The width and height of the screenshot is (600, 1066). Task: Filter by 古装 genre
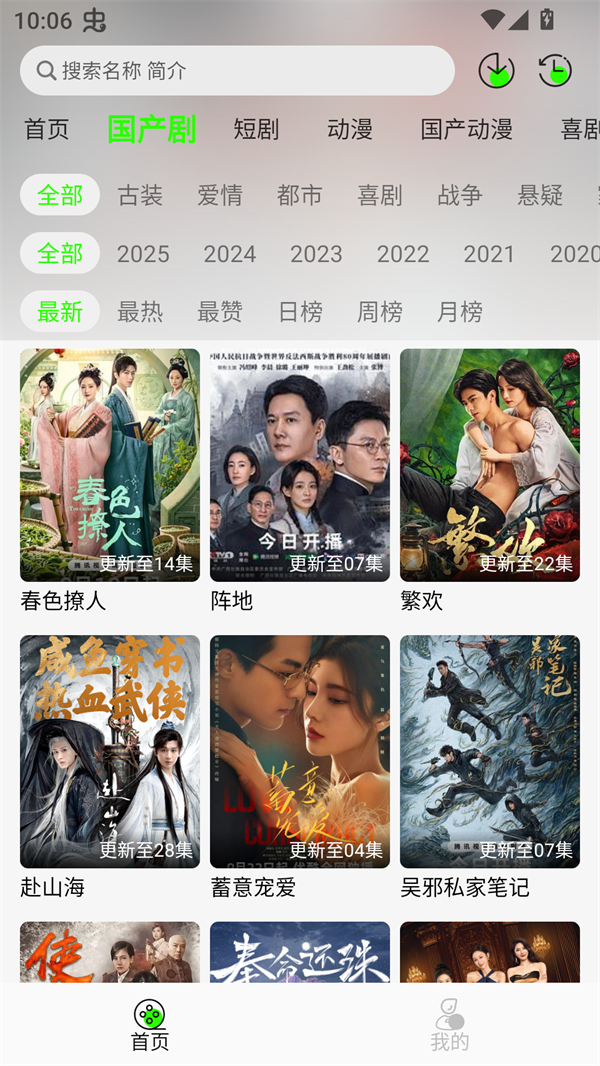pyautogui.click(x=140, y=195)
